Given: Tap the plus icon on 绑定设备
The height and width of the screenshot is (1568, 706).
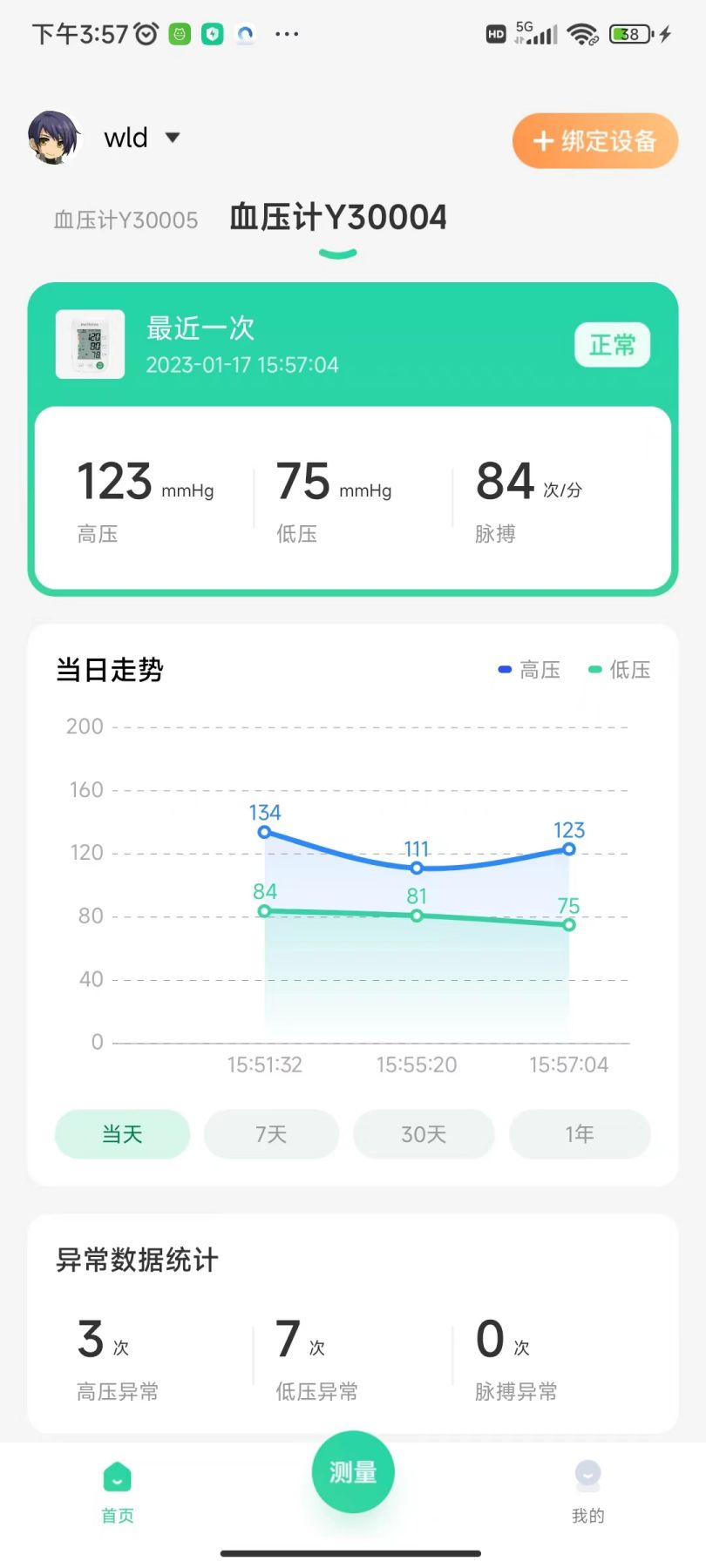Looking at the screenshot, I should pyautogui.click(x=544, y=140).
